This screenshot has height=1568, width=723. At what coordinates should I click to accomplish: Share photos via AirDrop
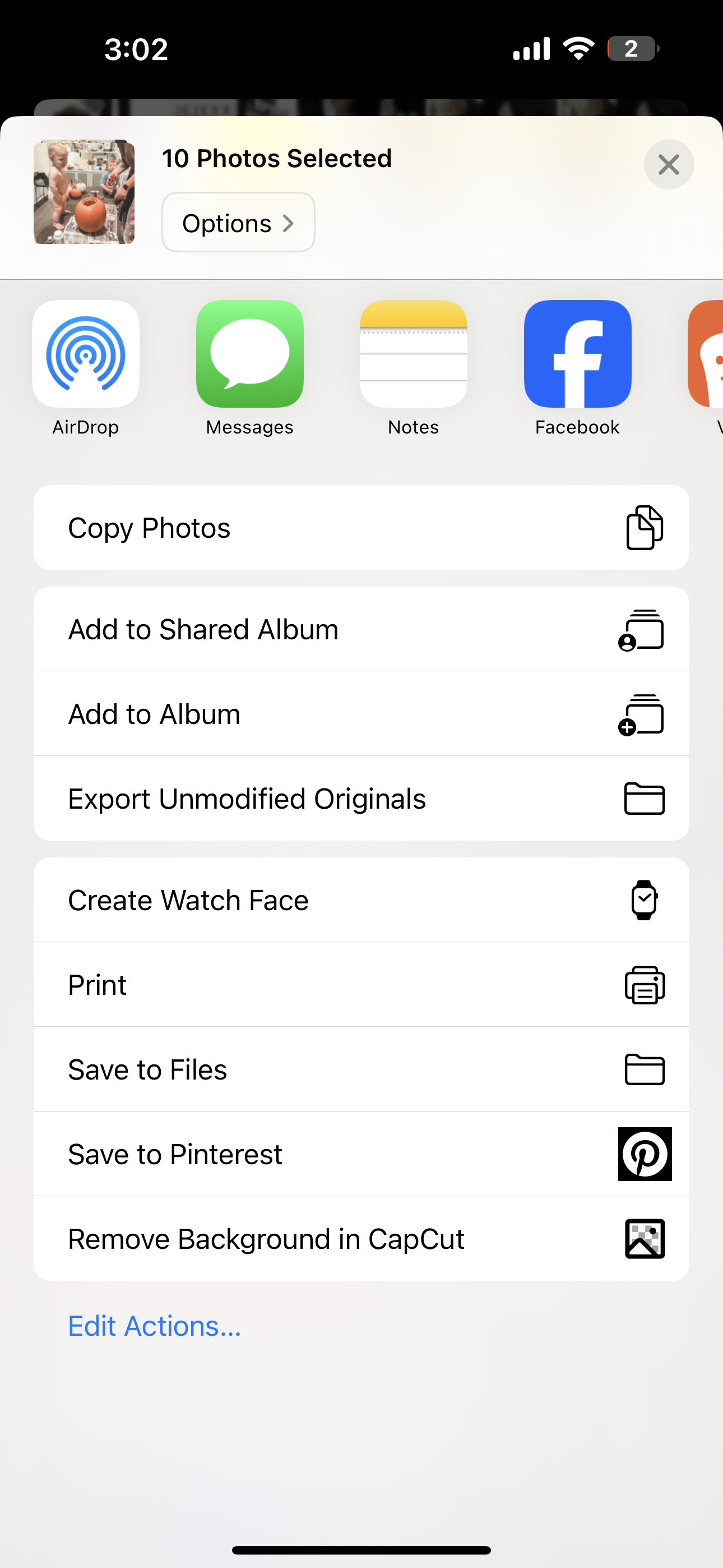[x=86, y=368]
